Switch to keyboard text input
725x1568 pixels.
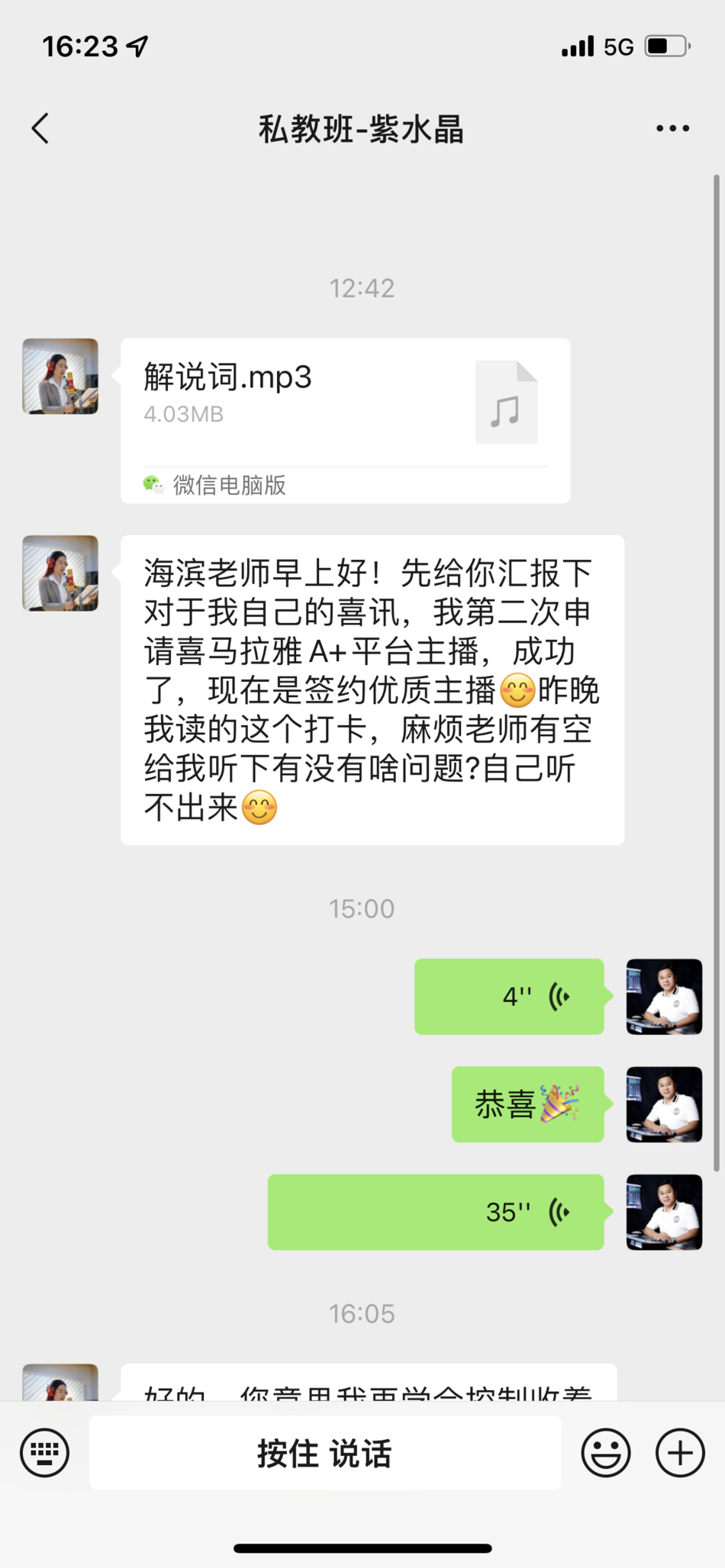(44, 1453)
